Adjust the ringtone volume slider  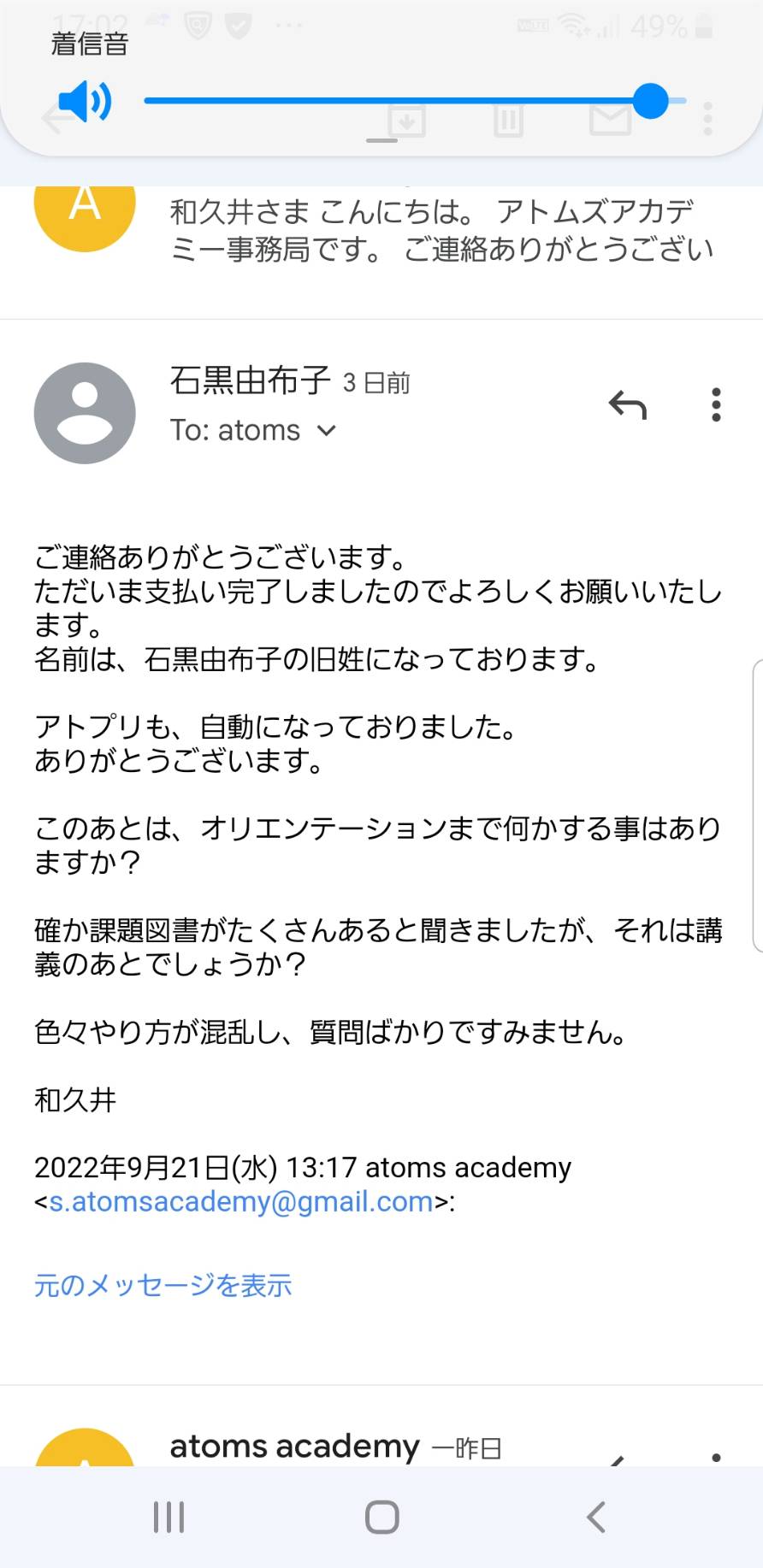(415, 101)
